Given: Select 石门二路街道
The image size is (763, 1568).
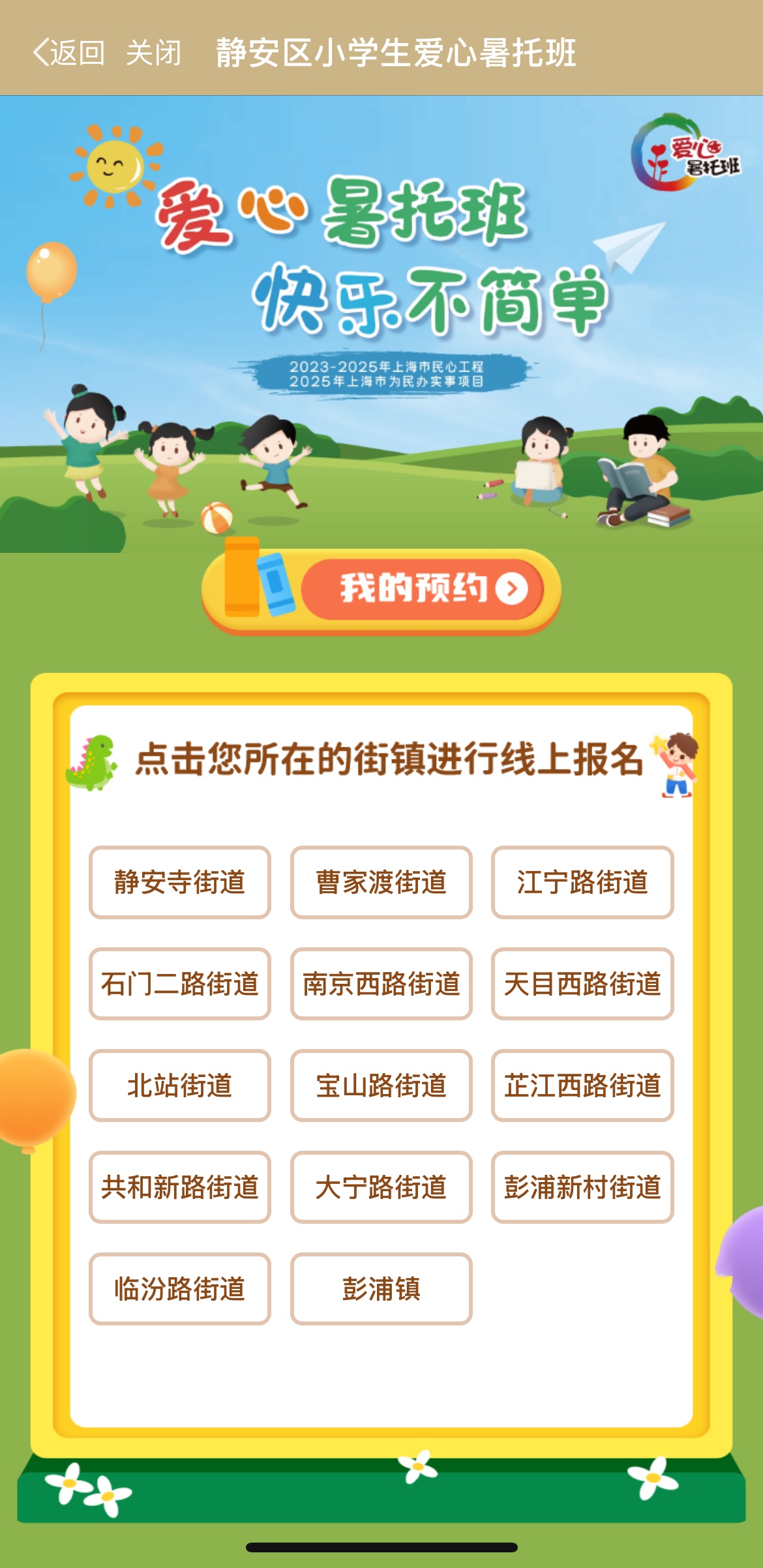Looking at the screenshot, I should (180, 984).
